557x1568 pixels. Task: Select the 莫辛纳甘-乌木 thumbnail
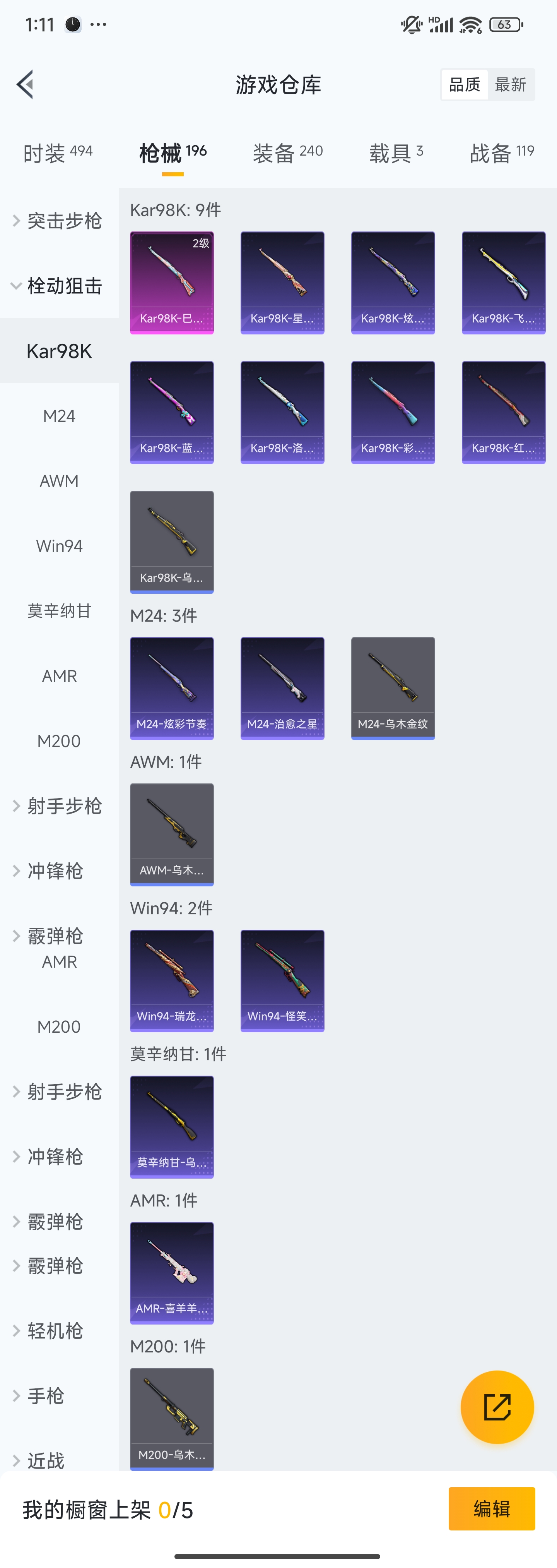tap(171, 1127)
